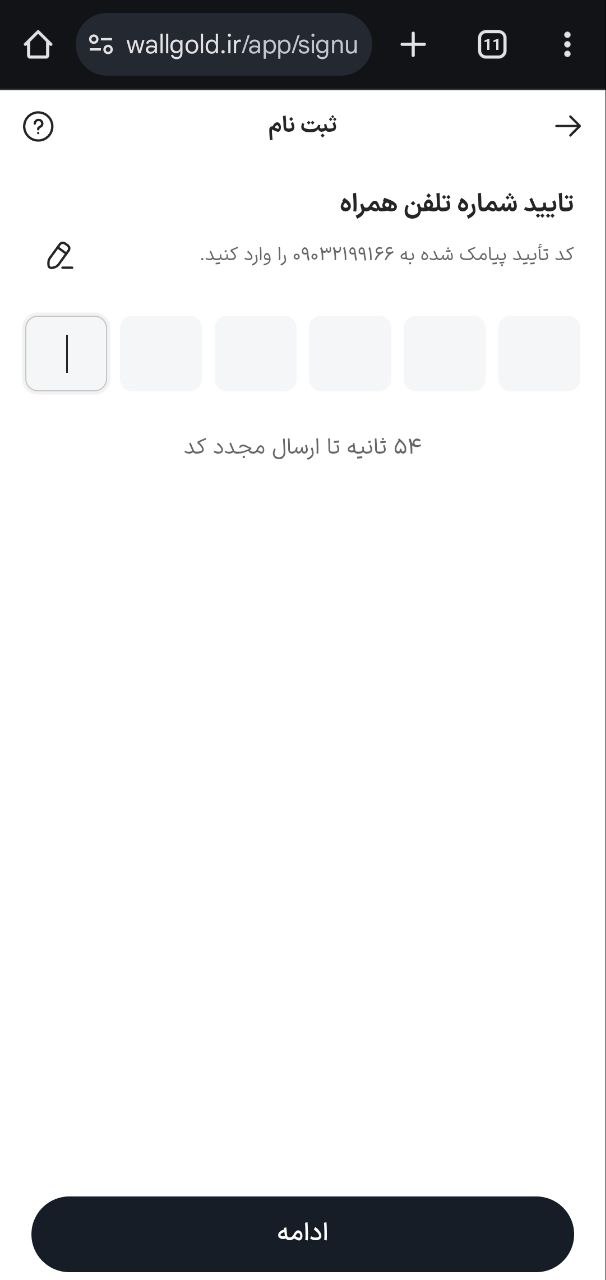The width and height of the screenshot is (606, 1280).
Task: Tap the ادامه continue button
Action: 302,1233
